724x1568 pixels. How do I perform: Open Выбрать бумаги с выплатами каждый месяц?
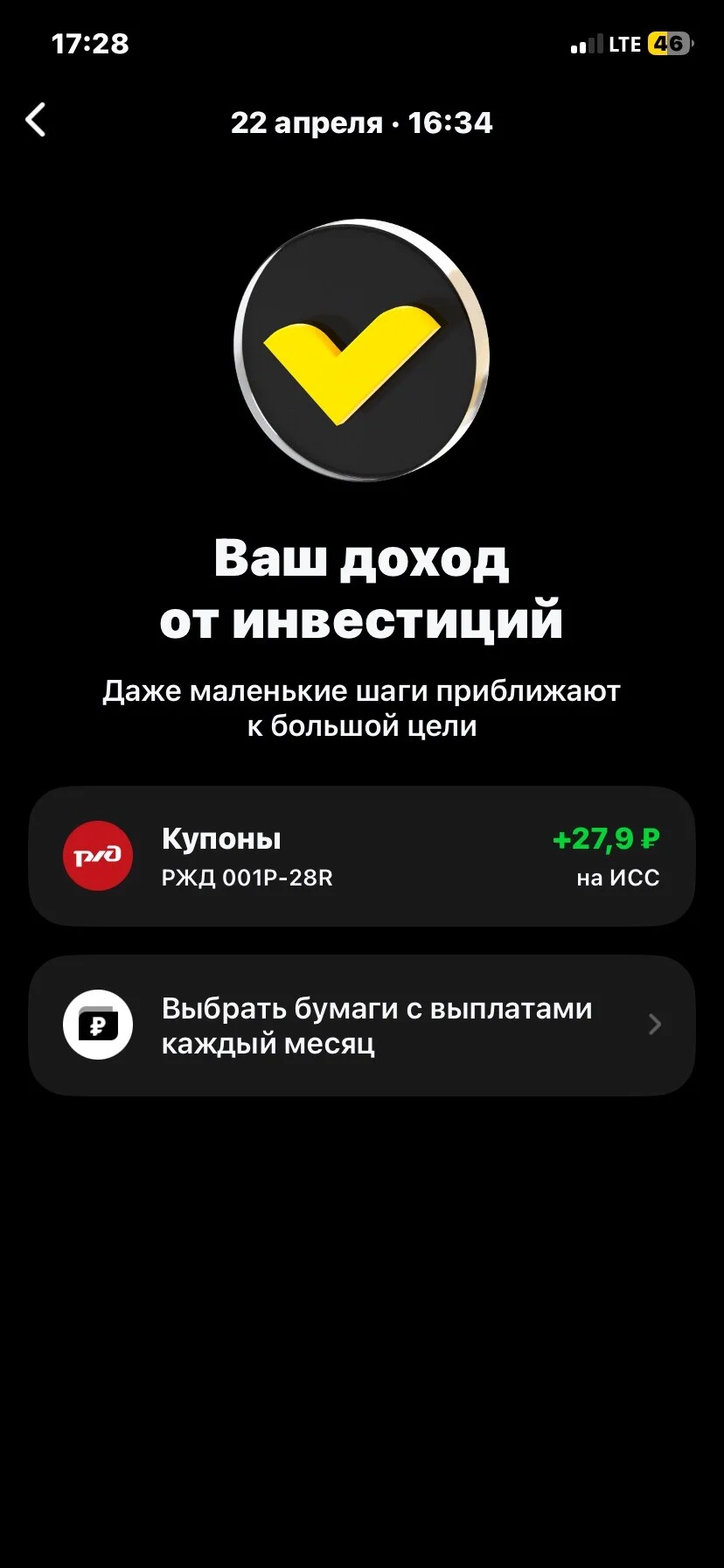pyautogui.click(x=362, y=1025)
